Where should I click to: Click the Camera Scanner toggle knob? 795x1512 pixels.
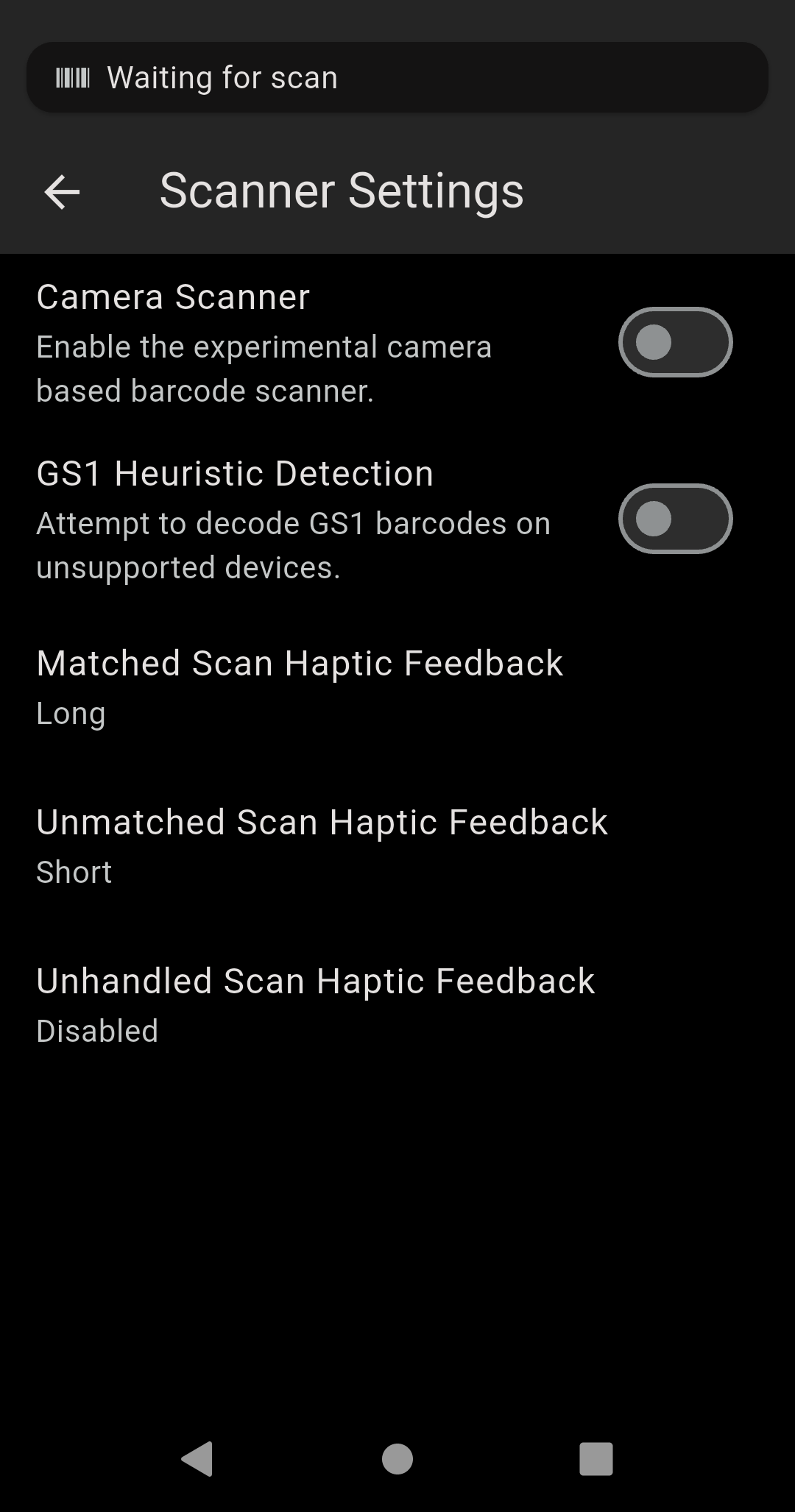[655, 342]
